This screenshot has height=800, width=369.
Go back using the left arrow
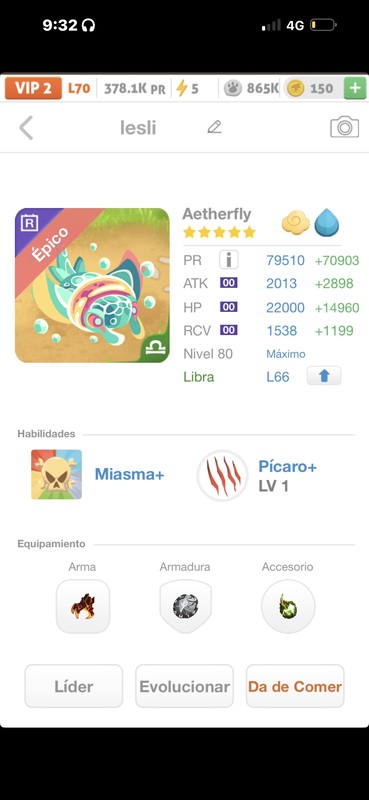click(x=26, y=128)
